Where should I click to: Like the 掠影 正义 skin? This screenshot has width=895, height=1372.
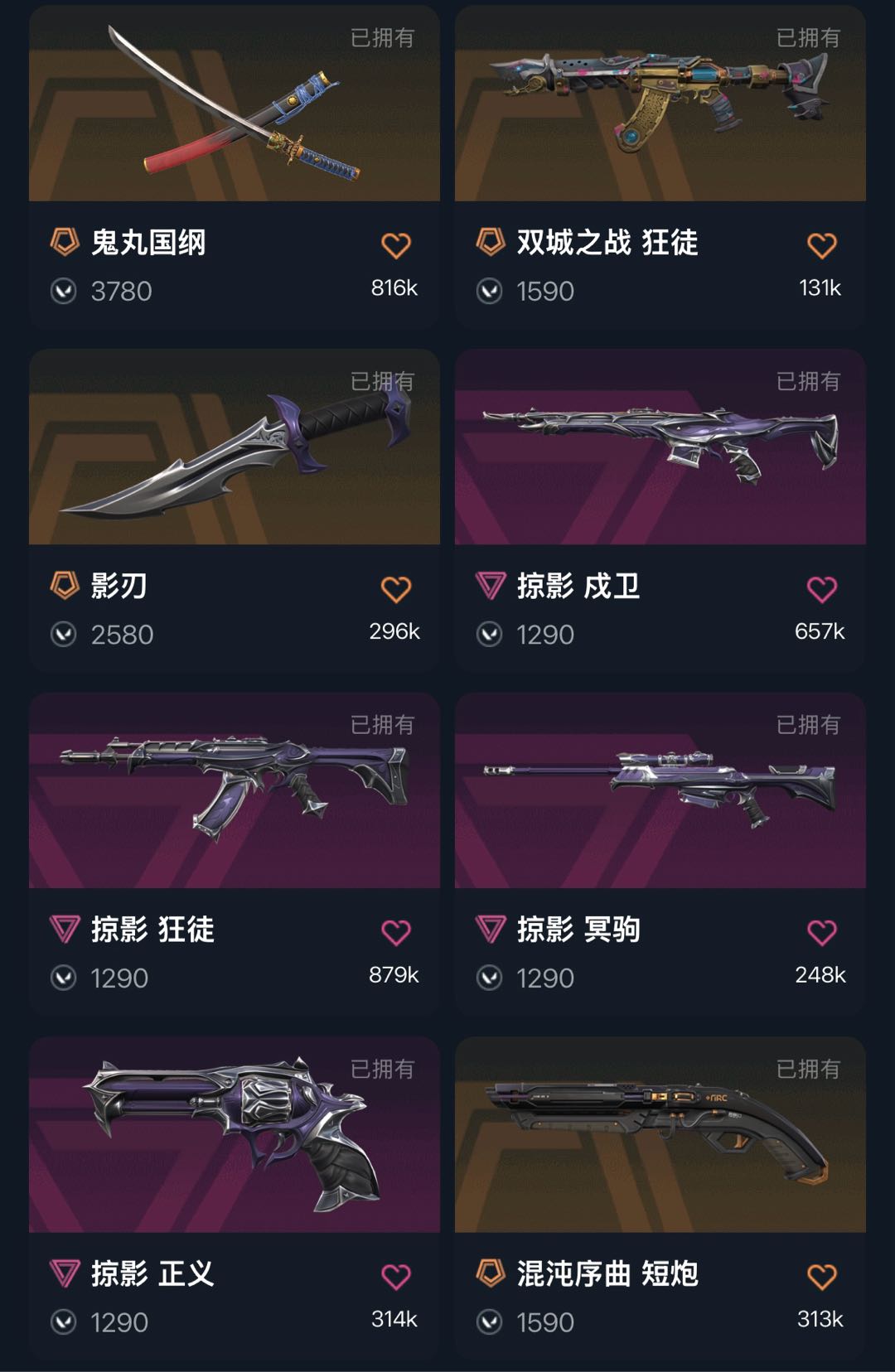[x=395, y=1277]
